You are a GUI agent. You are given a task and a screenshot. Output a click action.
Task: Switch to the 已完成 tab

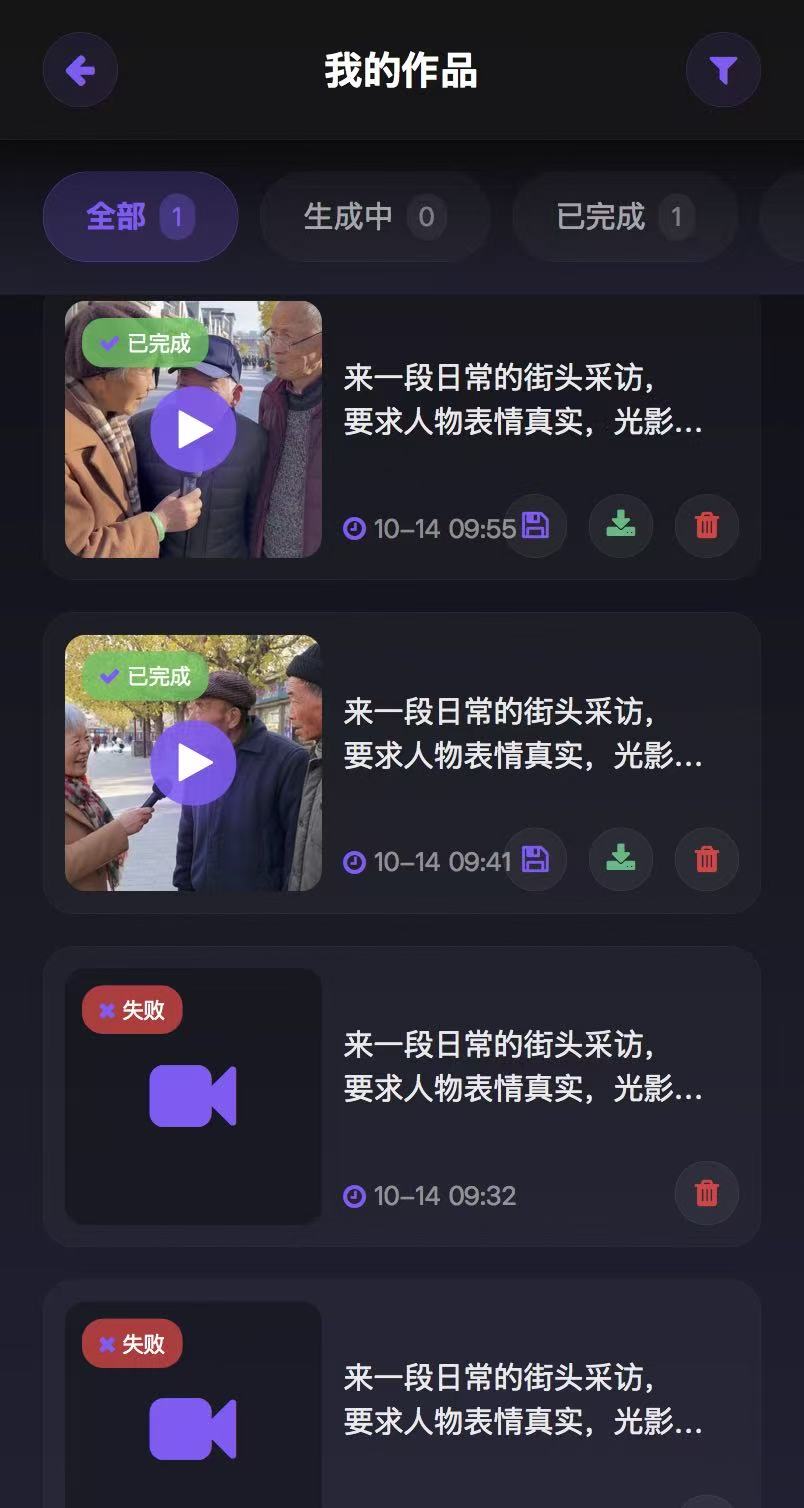coord(625,217)
